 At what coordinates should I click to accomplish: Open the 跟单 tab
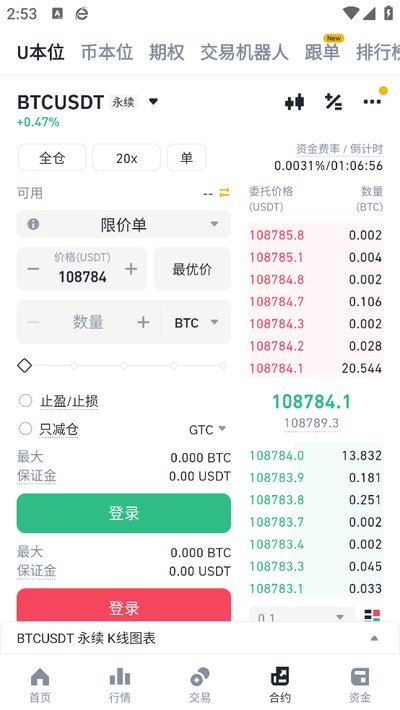tap(322, 53)
